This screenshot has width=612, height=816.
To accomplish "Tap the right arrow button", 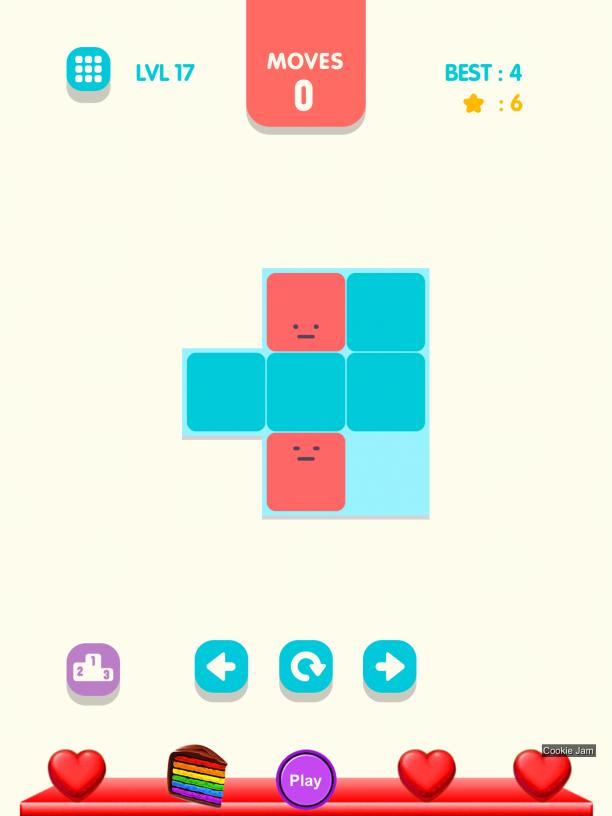I will click(389, 667).
